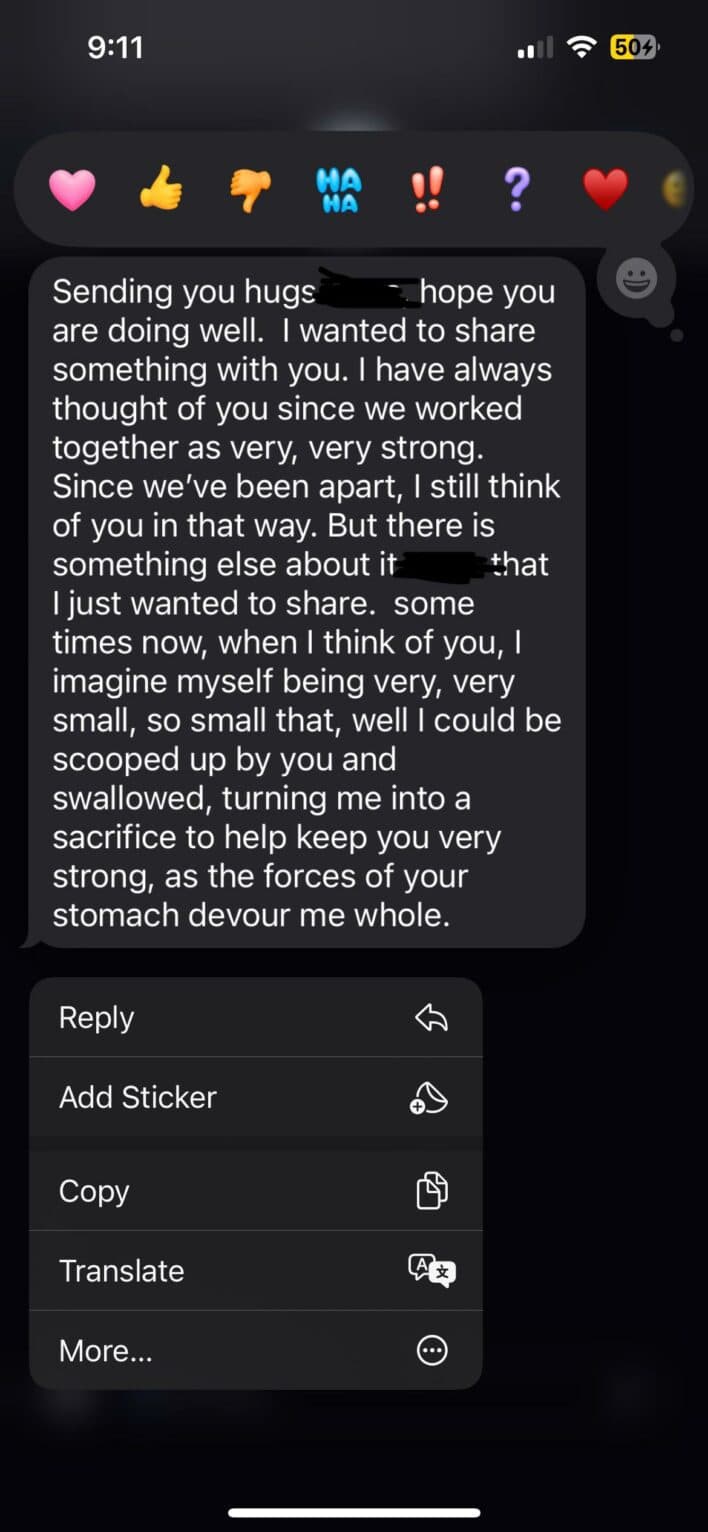Viewport: 708px width, 1532px height.
Task: Translate this message
Action: [x=255, y=1271]
